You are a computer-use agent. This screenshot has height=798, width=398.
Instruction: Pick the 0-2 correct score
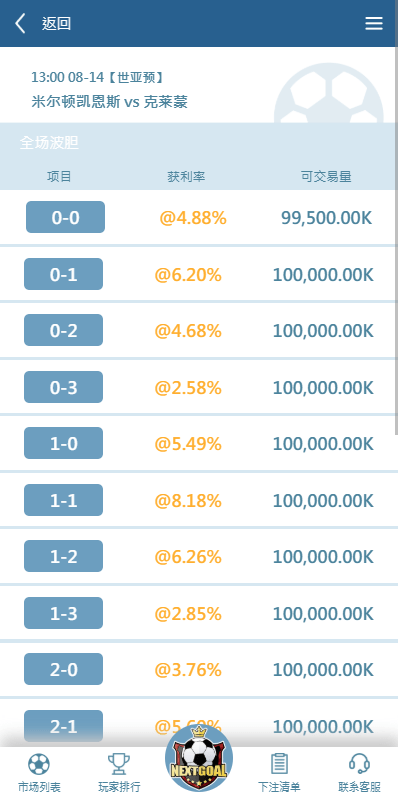coord(63,330)
